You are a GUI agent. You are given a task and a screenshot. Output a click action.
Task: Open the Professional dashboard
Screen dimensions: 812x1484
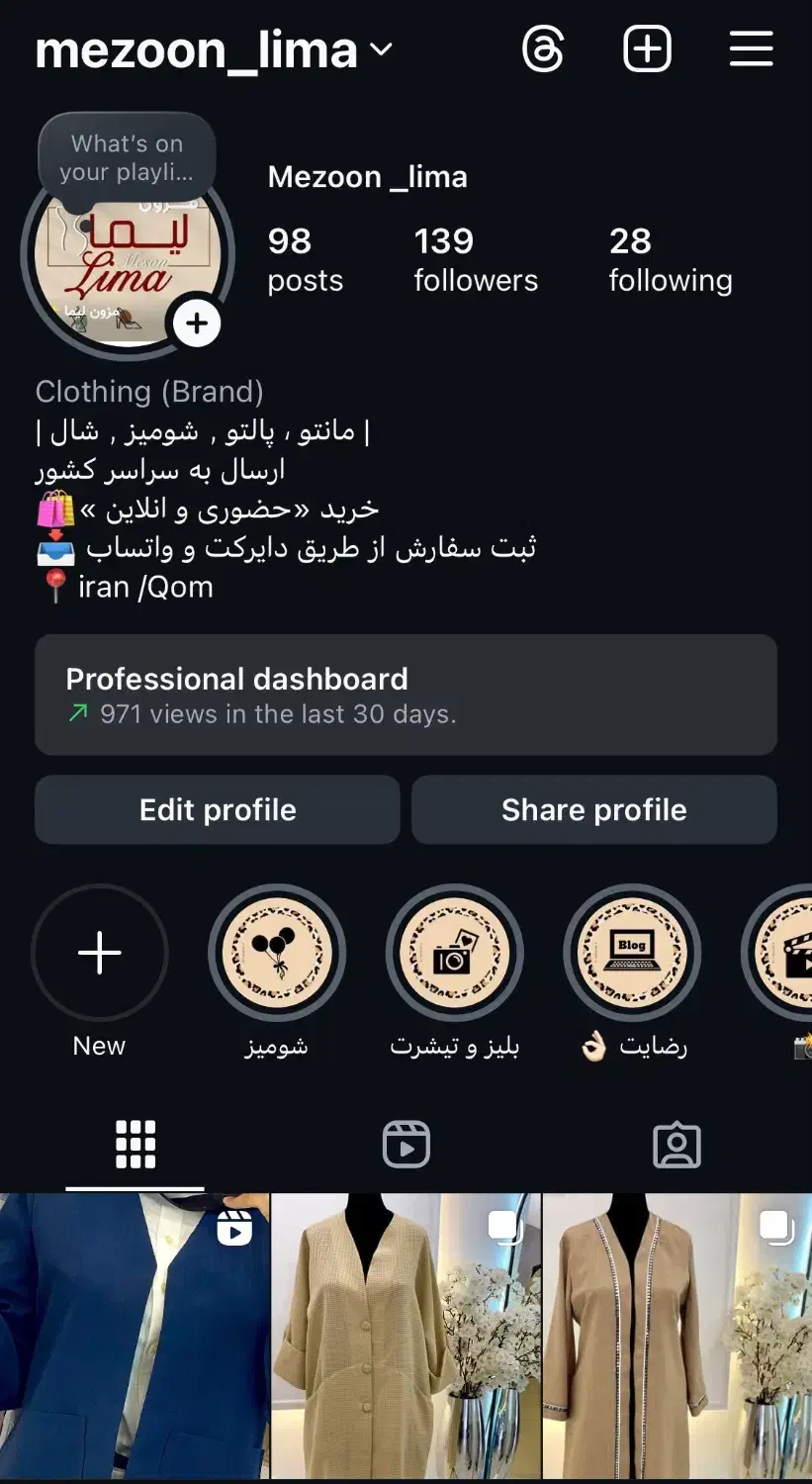(406, 695)
